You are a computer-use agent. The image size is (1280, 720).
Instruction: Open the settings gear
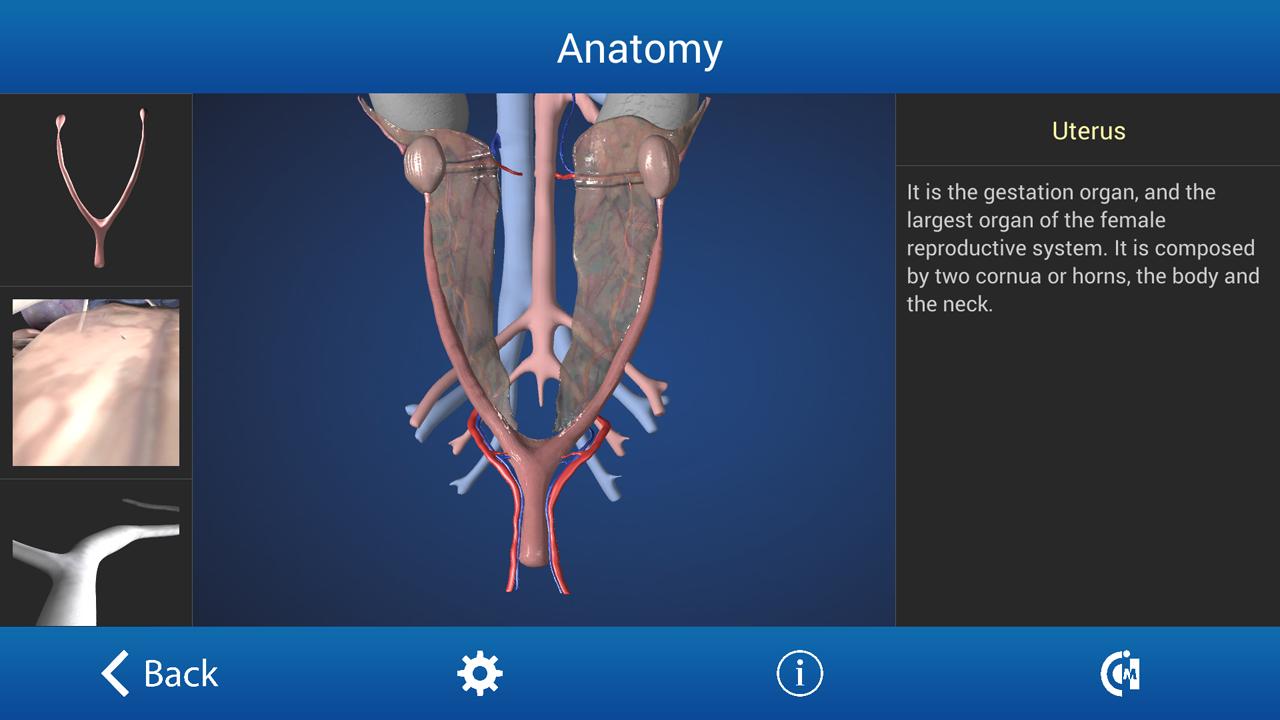pyautogui.click(x=480, y=673)
